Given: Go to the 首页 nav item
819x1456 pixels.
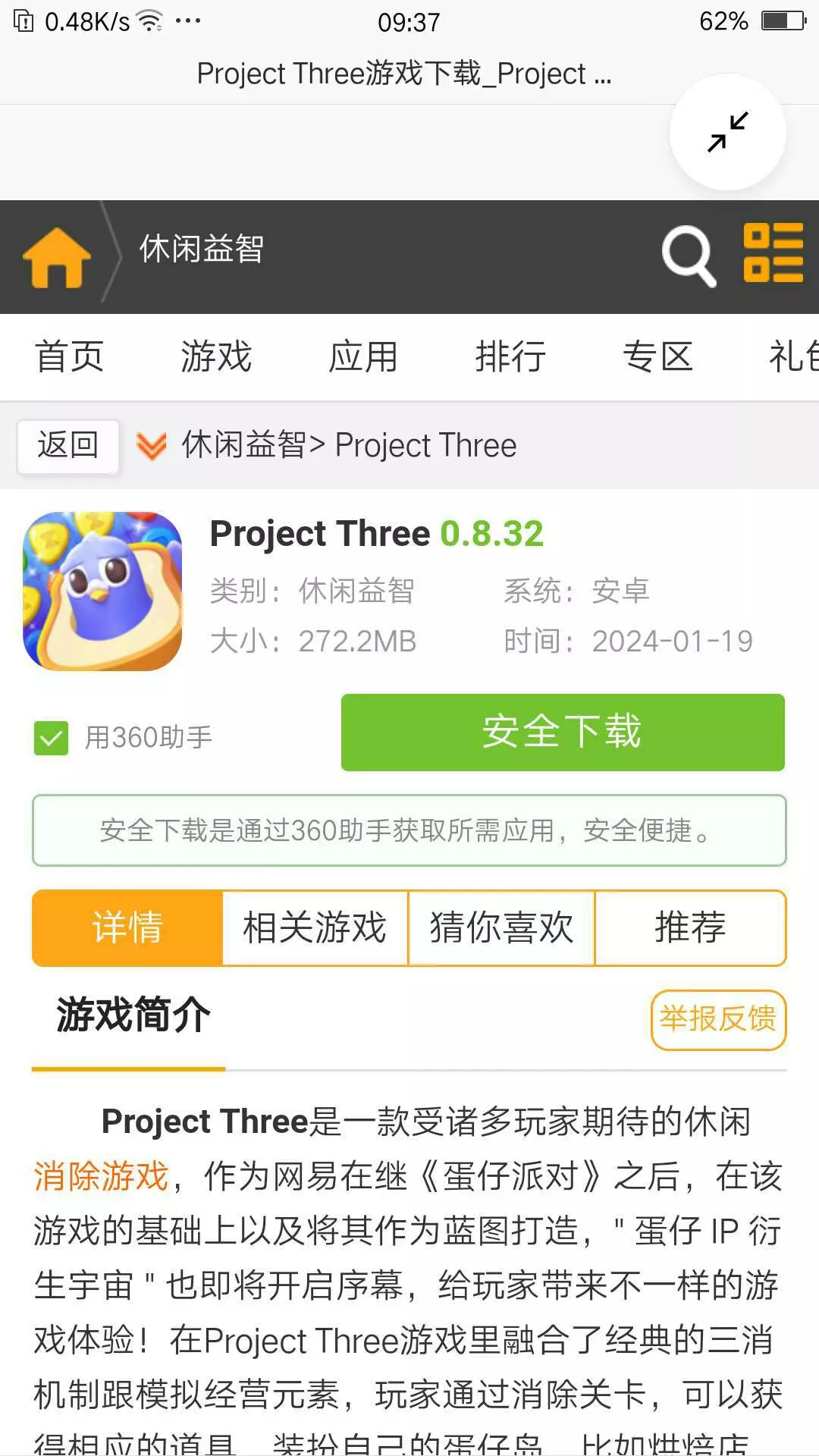Looking at the screenshot, I should coord(70,356).
